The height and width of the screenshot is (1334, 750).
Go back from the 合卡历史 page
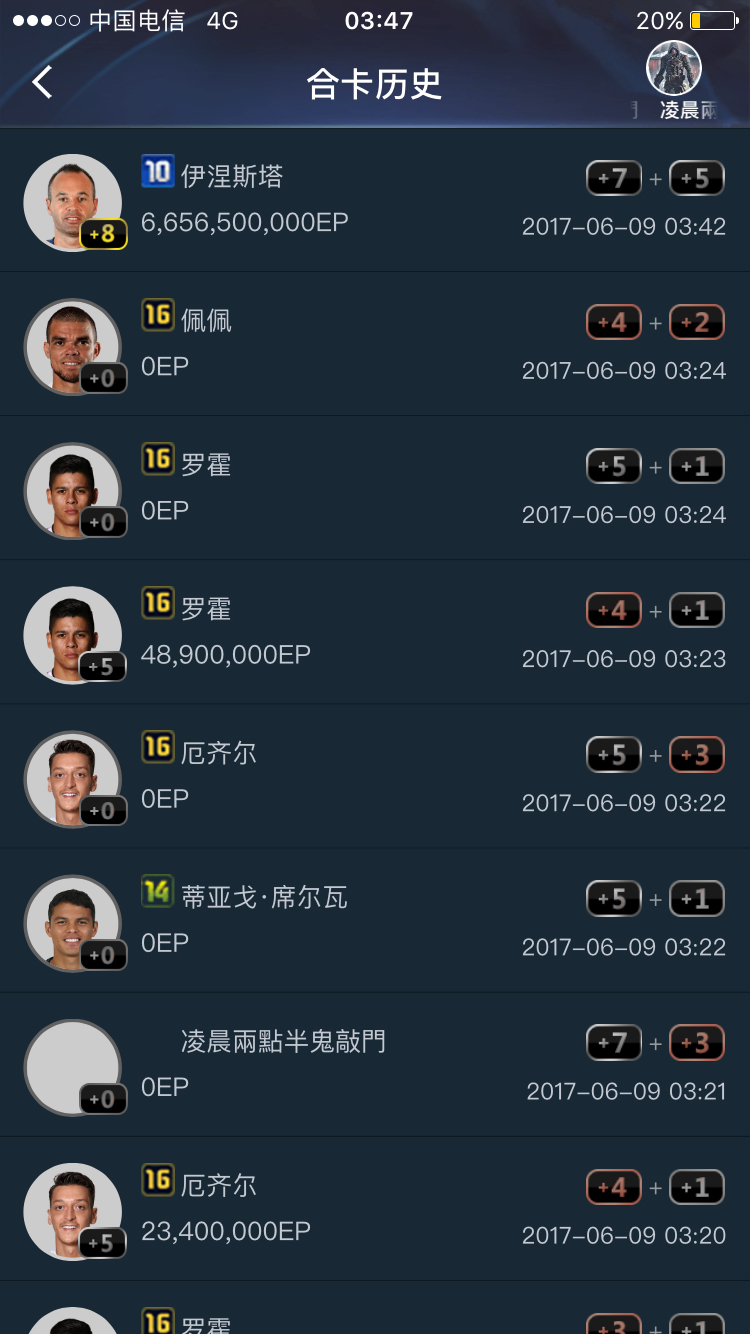(42, 83)
